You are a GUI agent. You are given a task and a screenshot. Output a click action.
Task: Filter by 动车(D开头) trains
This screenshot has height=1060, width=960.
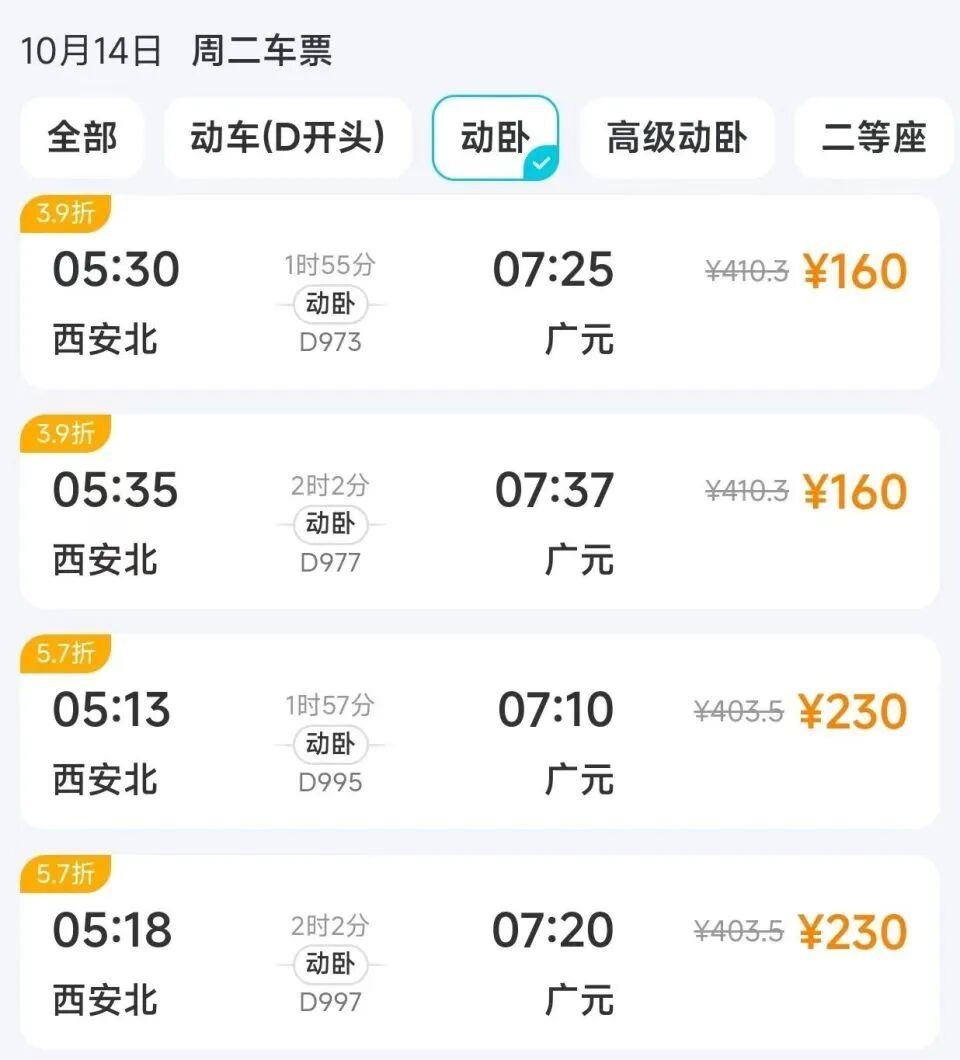(288, 138)
